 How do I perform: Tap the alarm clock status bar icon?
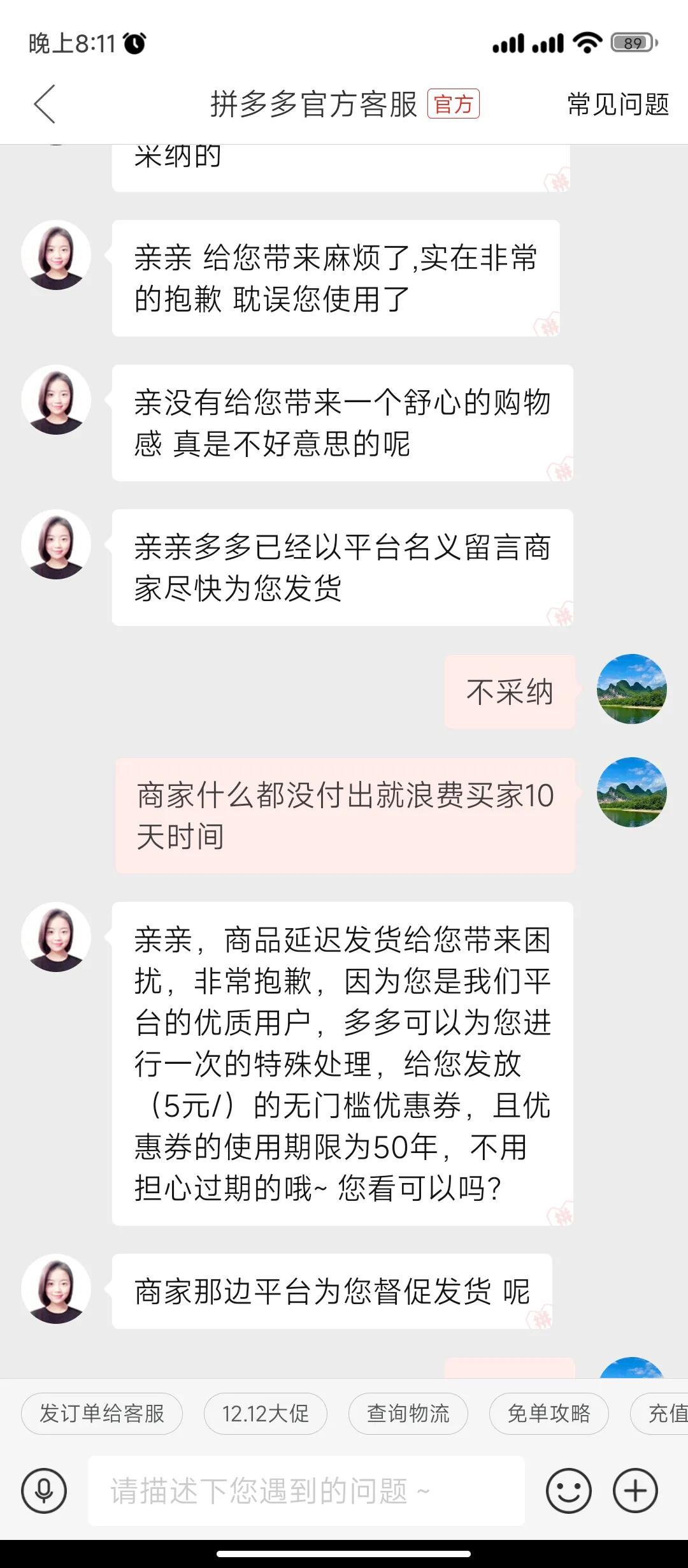pos(133,43)
